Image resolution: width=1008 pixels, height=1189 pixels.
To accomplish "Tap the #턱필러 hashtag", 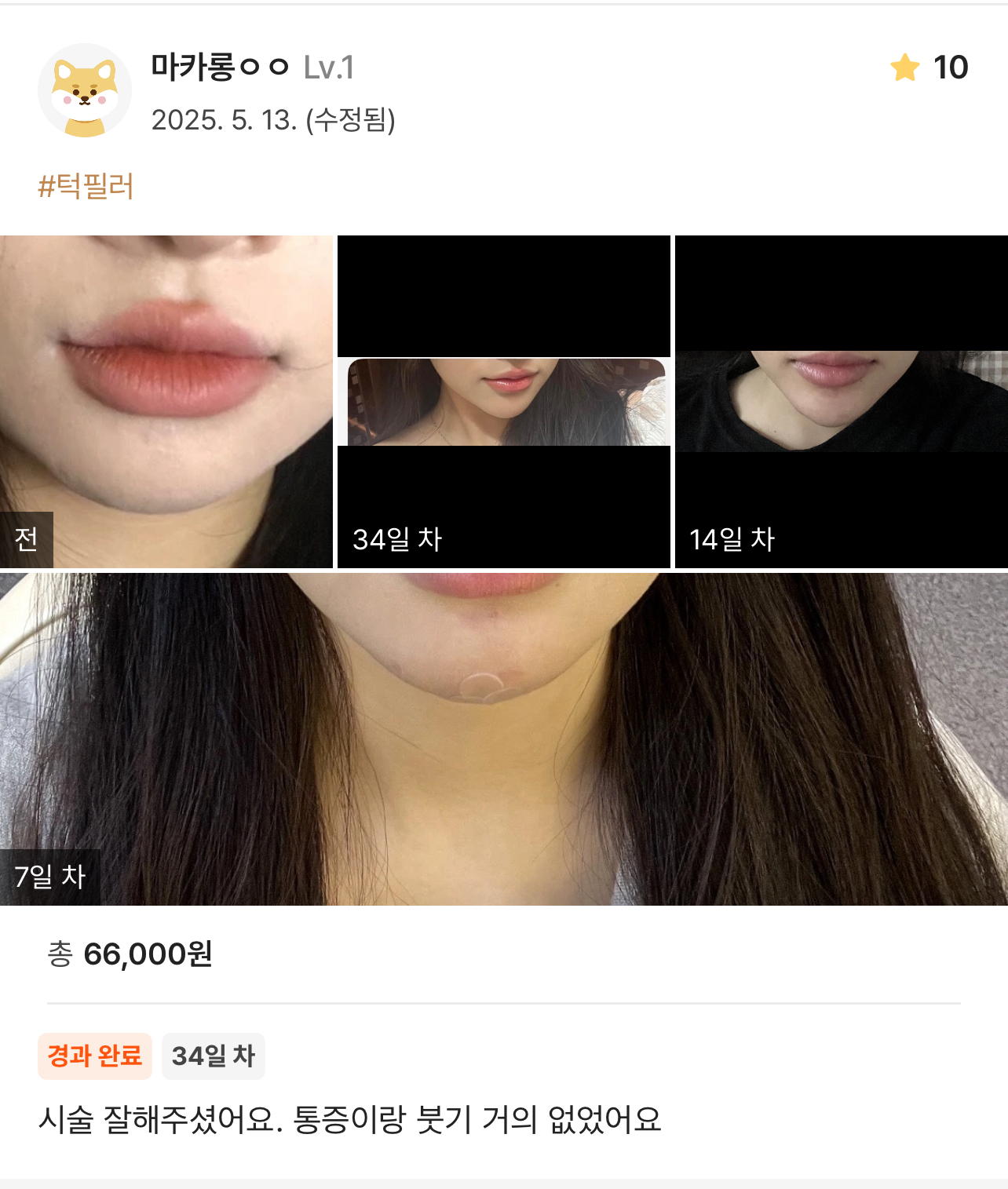I will pyautogui.click(x=86, y=187).
